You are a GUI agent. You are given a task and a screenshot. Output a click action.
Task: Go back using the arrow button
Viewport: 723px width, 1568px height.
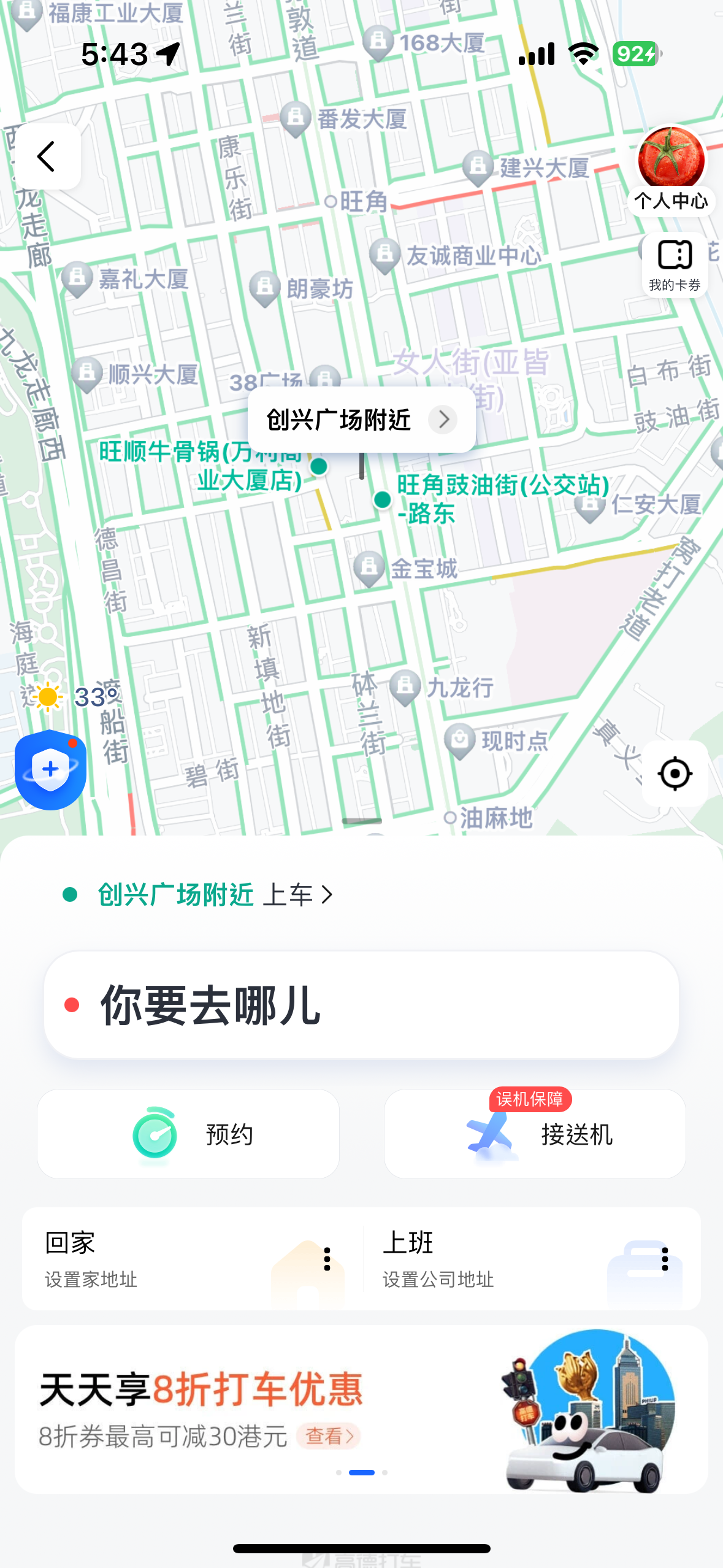(47, 156)
